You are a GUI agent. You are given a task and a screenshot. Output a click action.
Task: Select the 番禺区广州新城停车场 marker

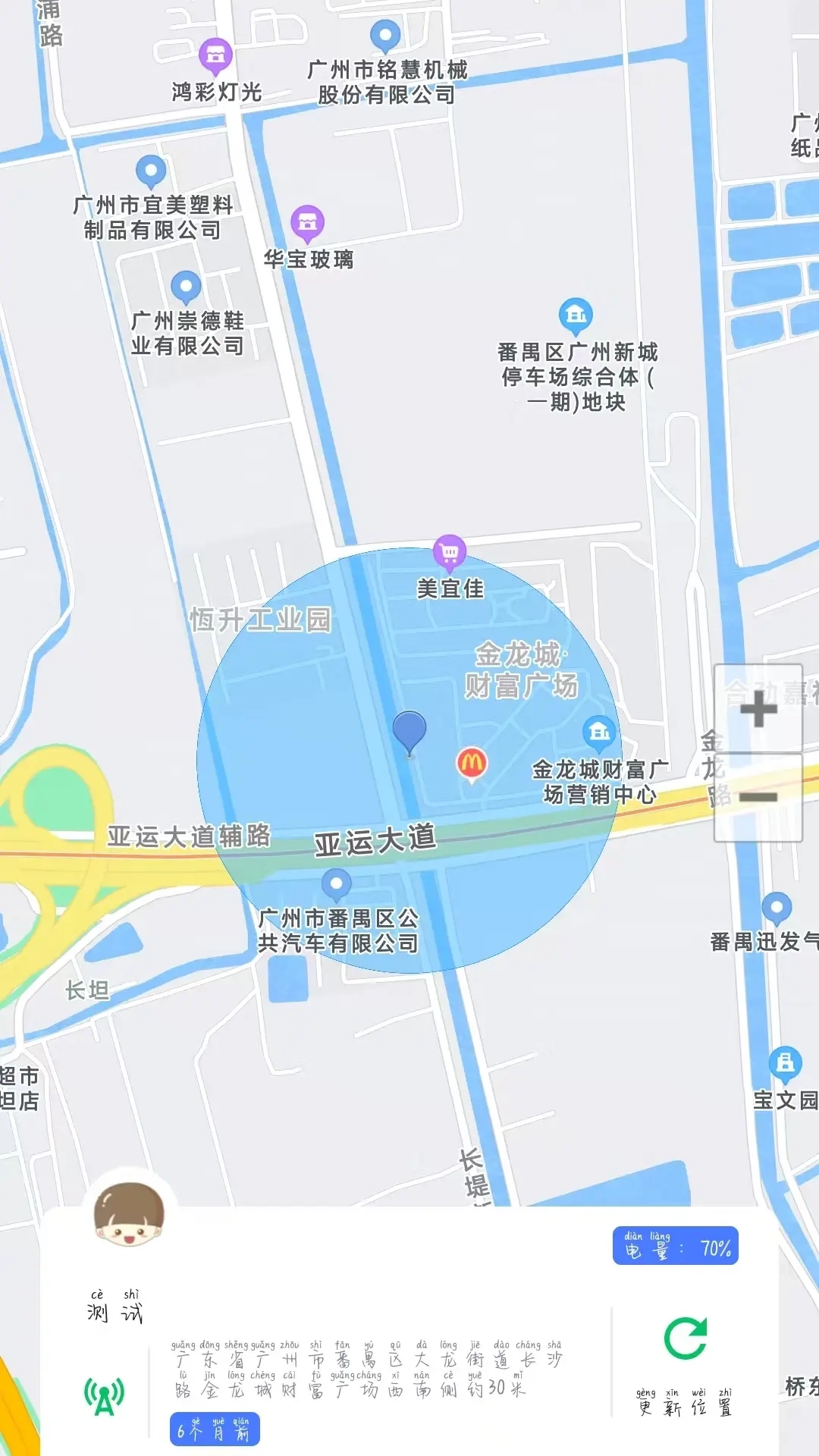click(574, 316)
